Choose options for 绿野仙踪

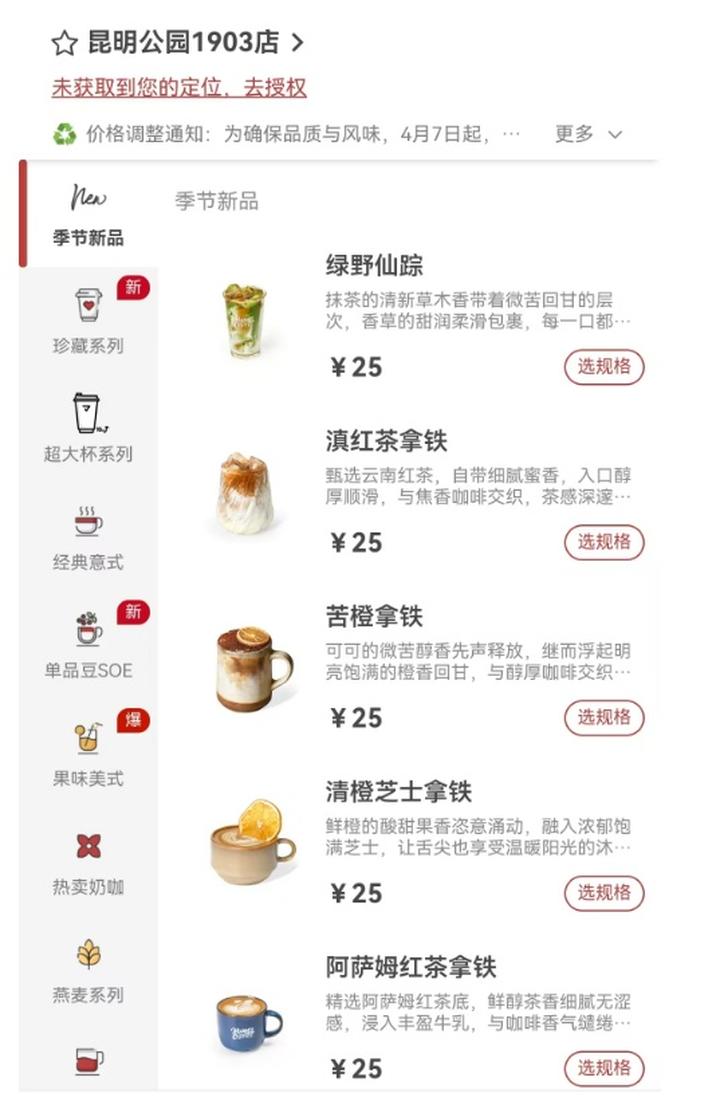[604, 367]
